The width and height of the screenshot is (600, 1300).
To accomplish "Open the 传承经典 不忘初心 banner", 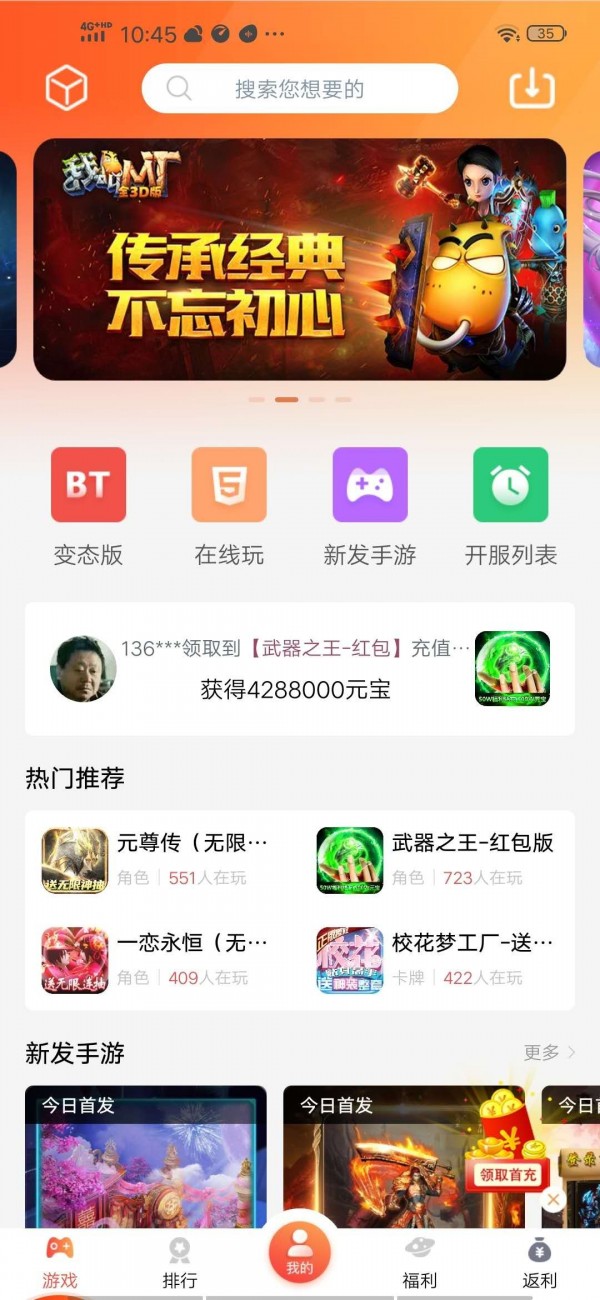I will (299, 259).
